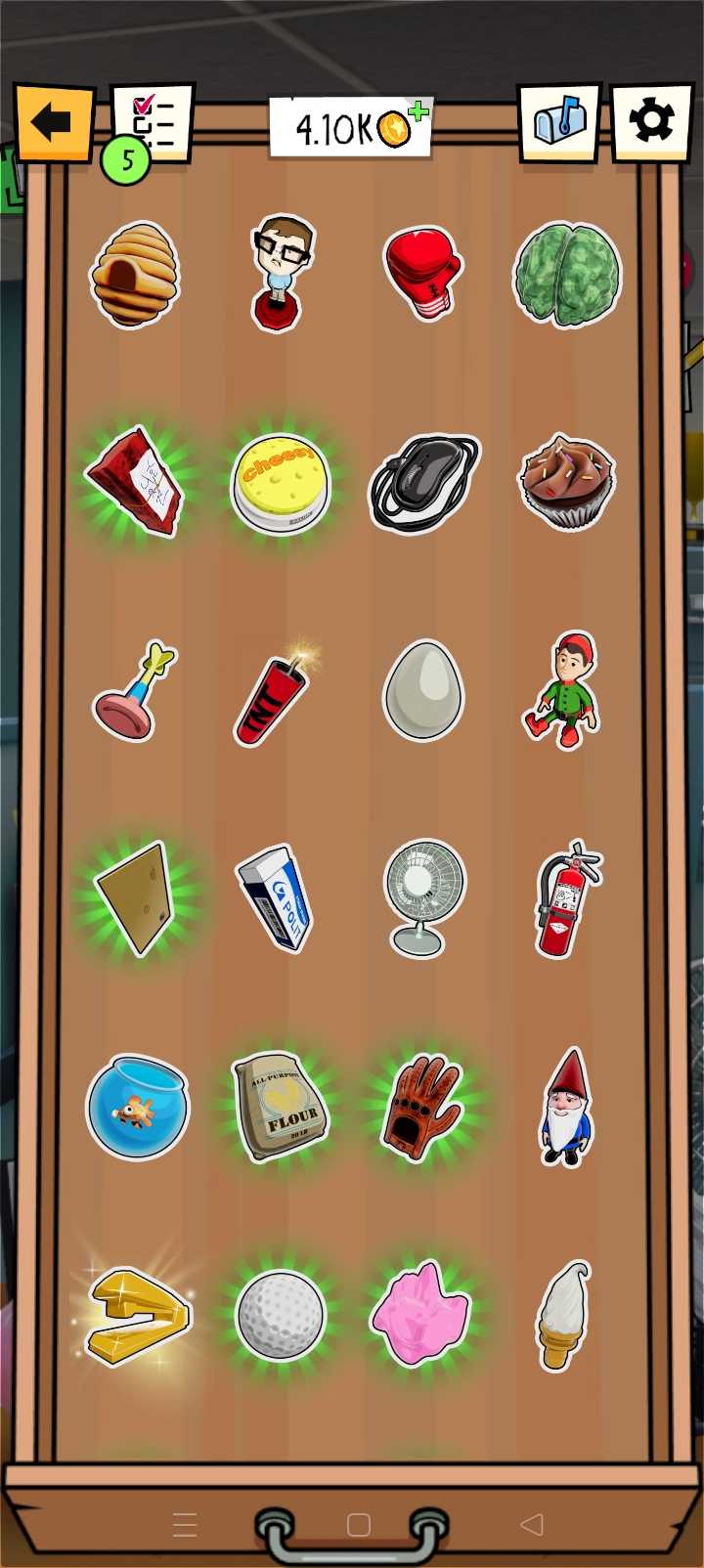704x1568 pixels.
Task: Select the flour bag
Action: [280, 1107]
